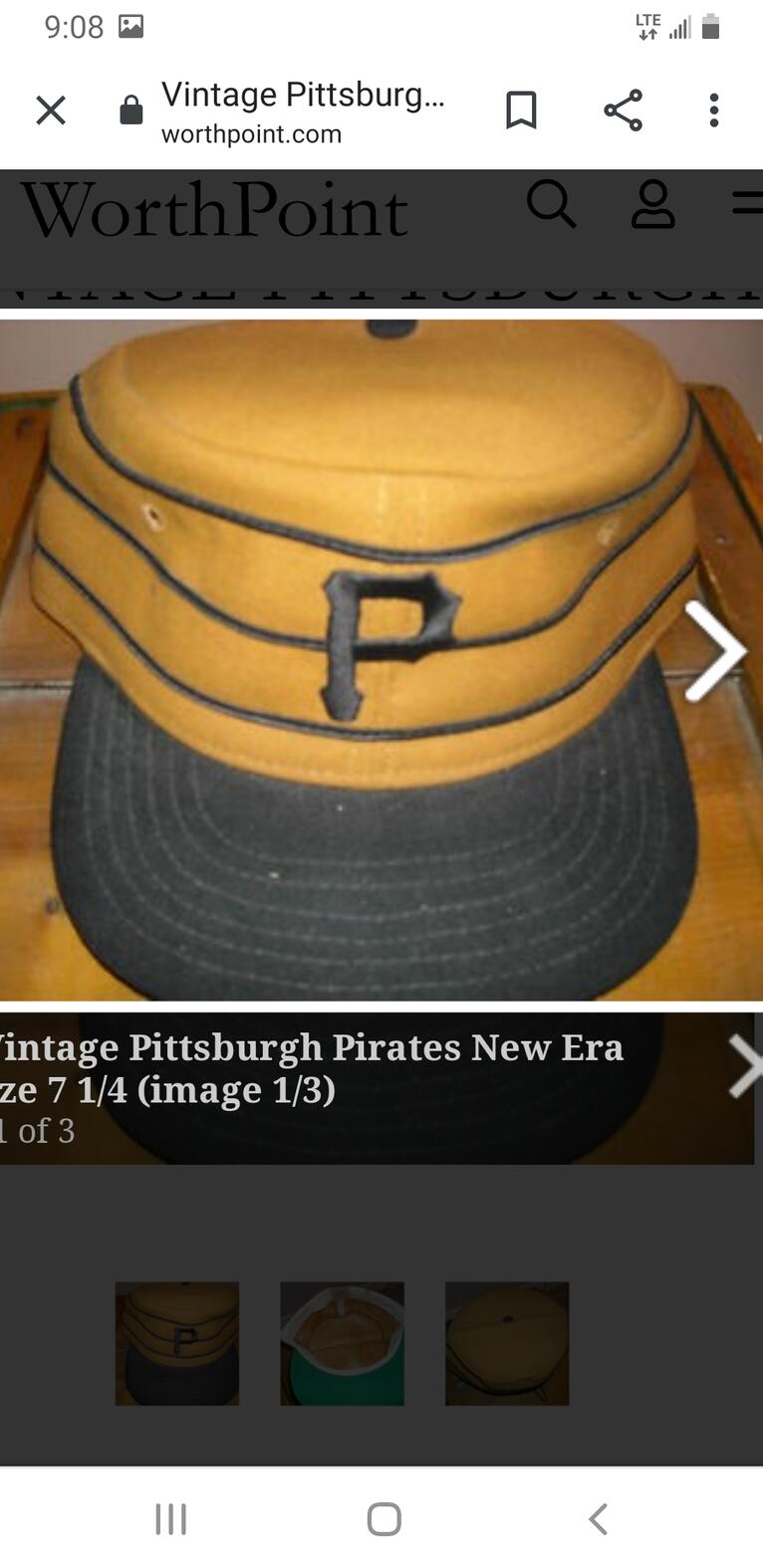This screenshot has height=1568, width=763.
Task: Share this page link
Action: point(624,110)
